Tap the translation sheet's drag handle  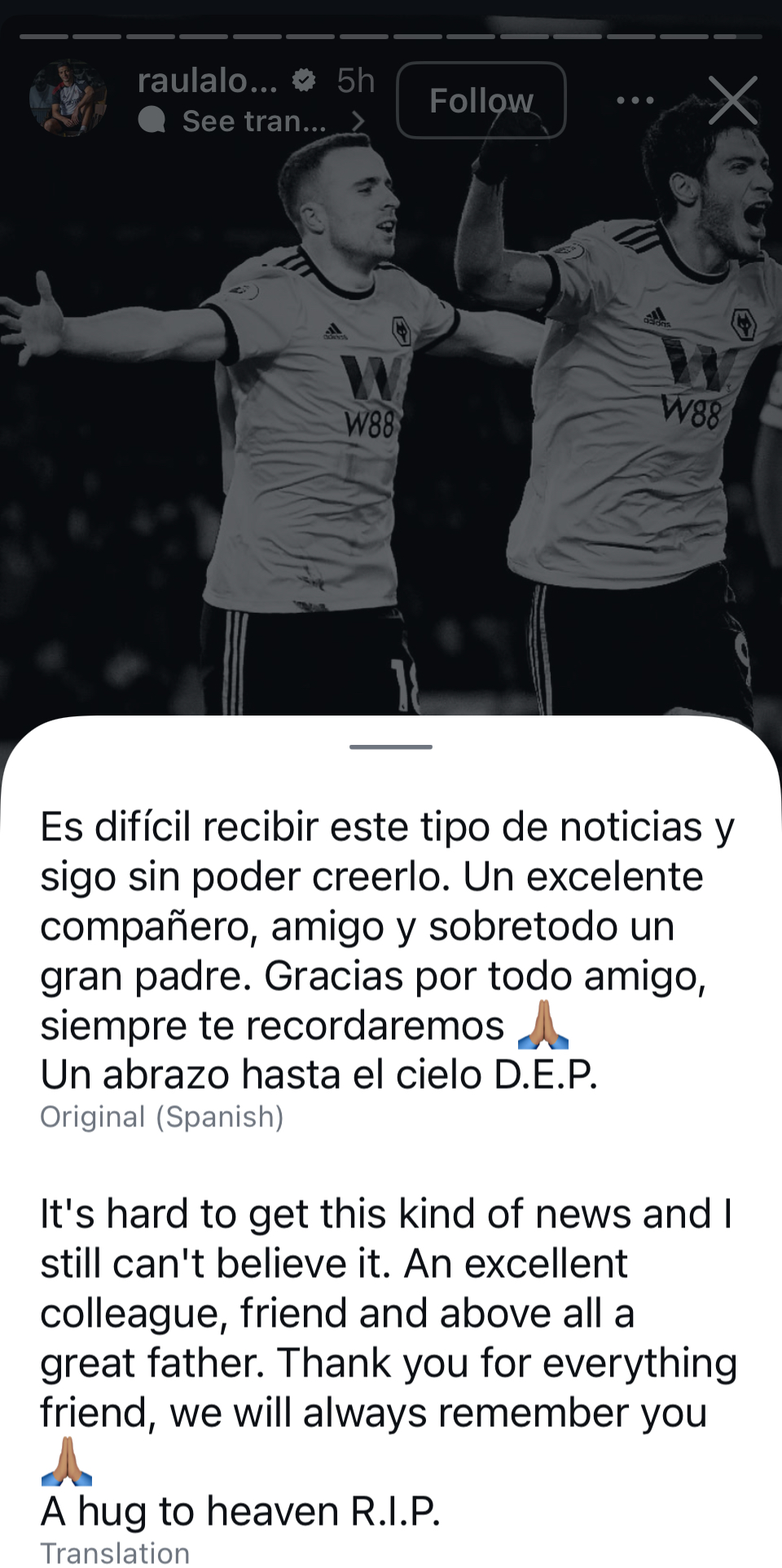point(391,747)
